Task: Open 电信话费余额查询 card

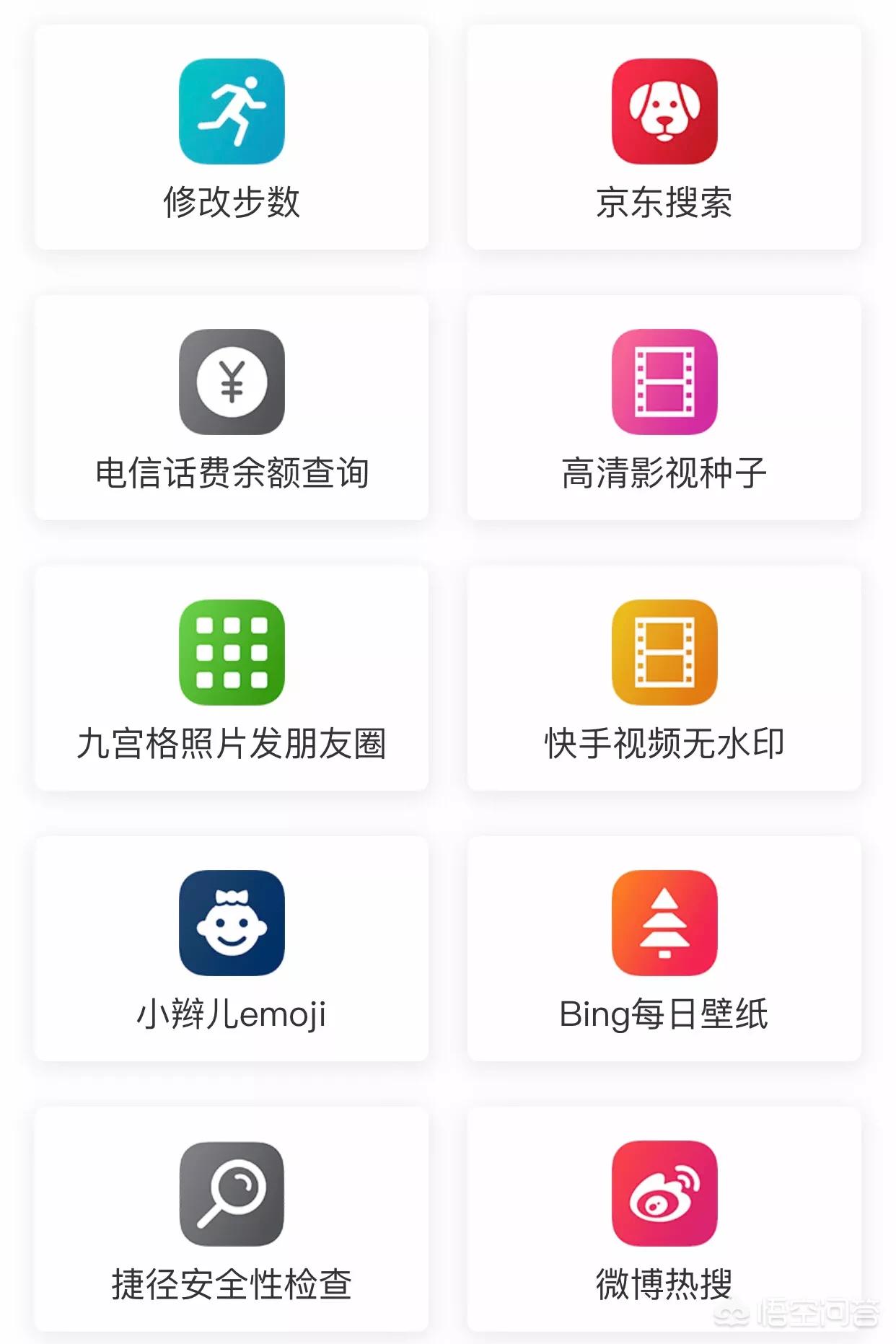Action: click(x=232, y=408)
